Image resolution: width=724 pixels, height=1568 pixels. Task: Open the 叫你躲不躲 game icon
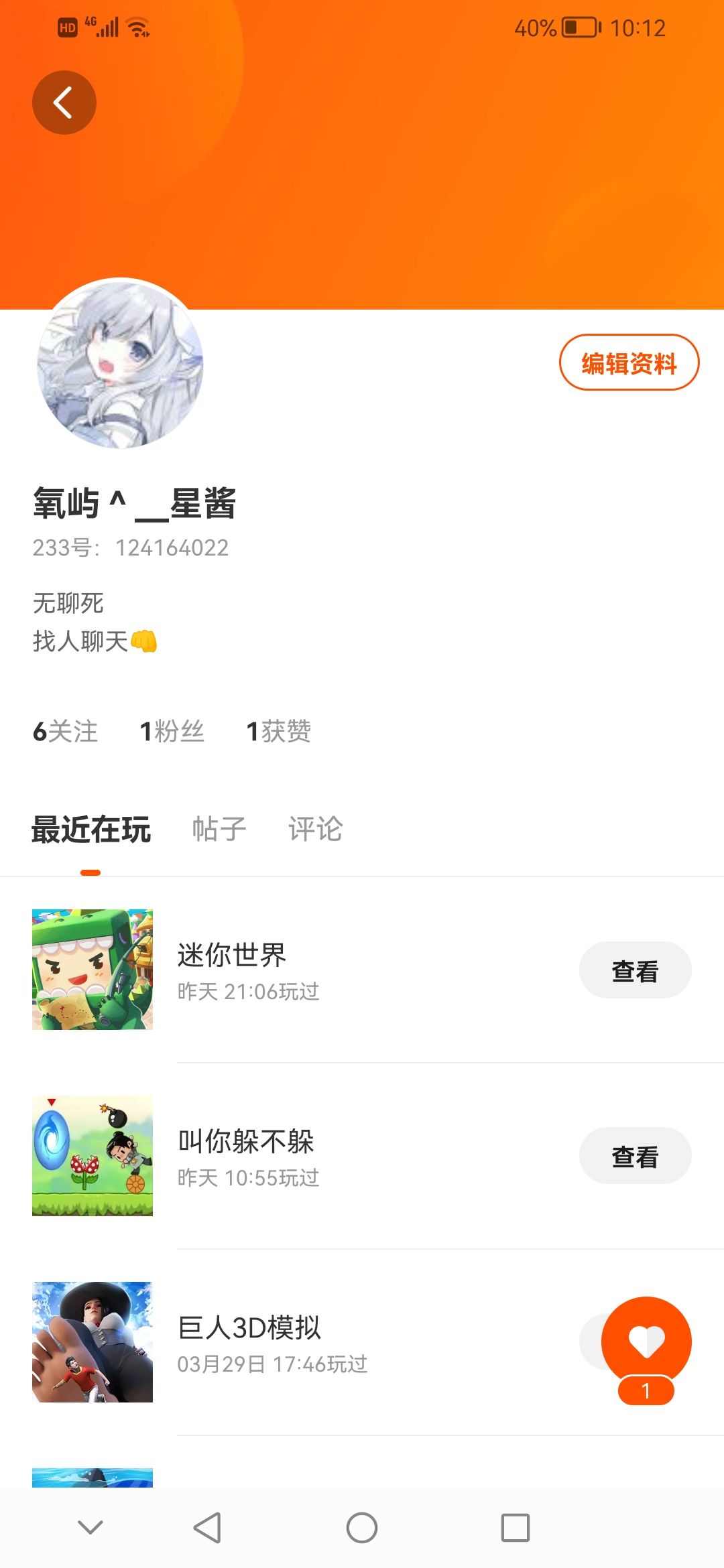93,1156
